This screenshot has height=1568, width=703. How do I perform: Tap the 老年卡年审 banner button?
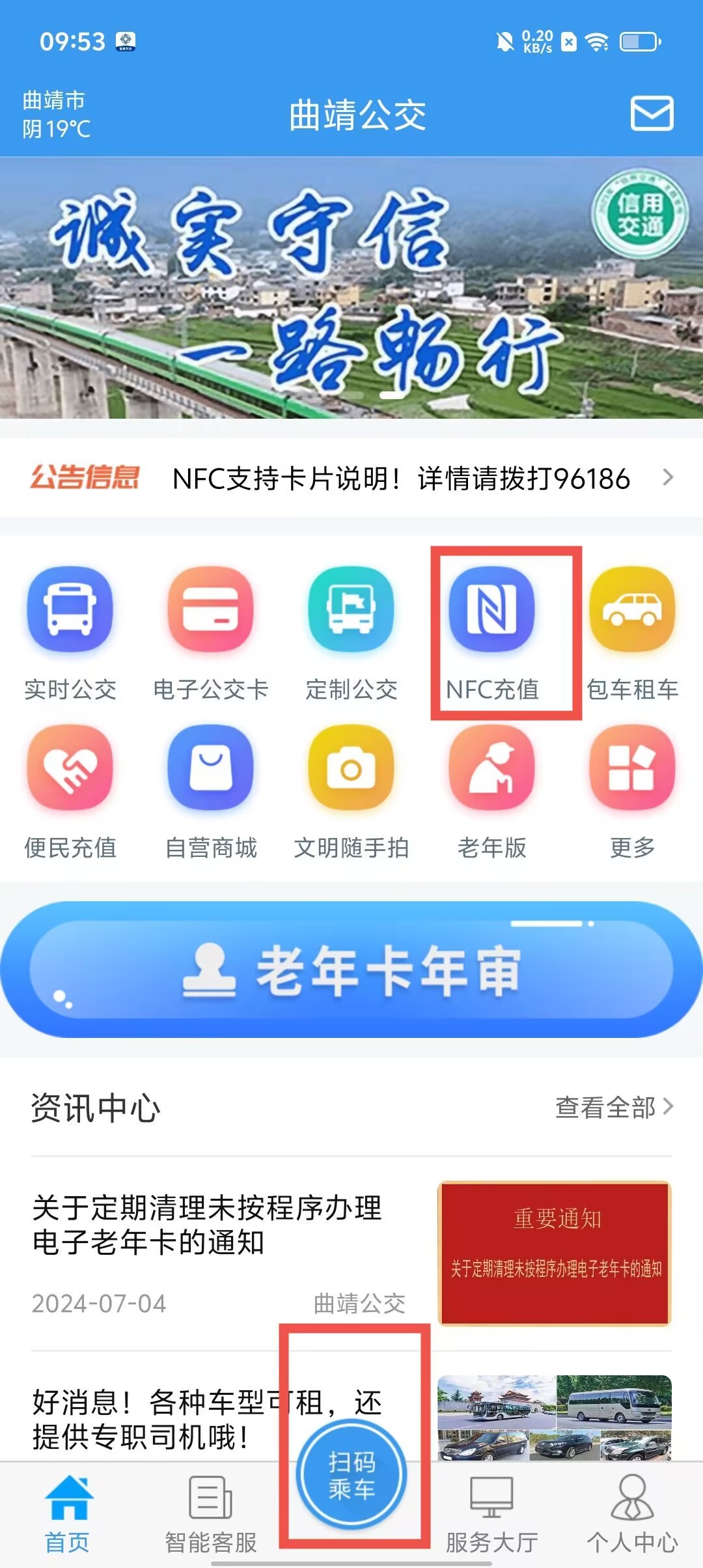351,970
